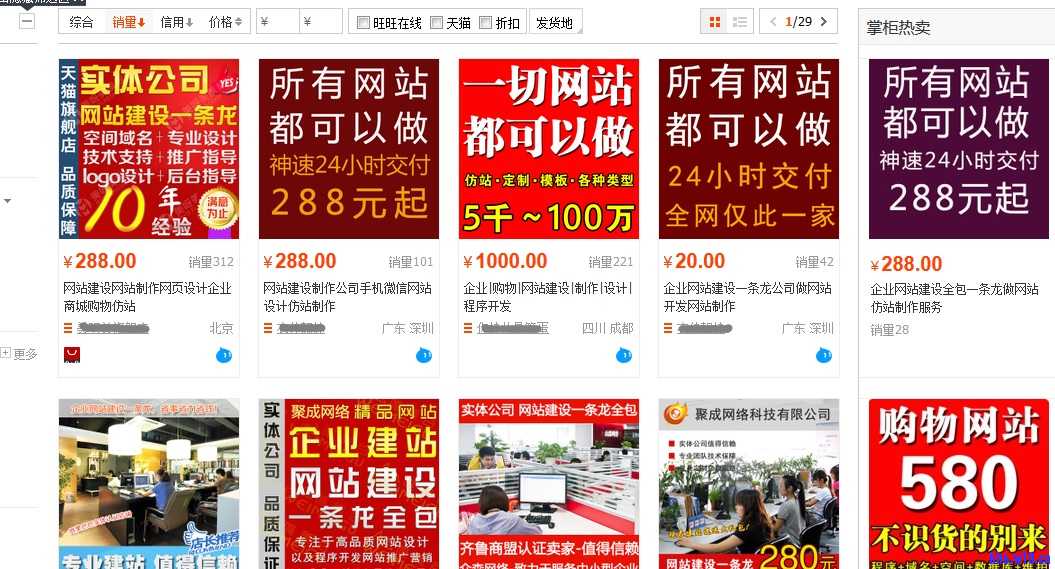Switch to grid view layout
Image resolution: width=1055 pixels, height=569 pixels.
click(x=715, y=22)
